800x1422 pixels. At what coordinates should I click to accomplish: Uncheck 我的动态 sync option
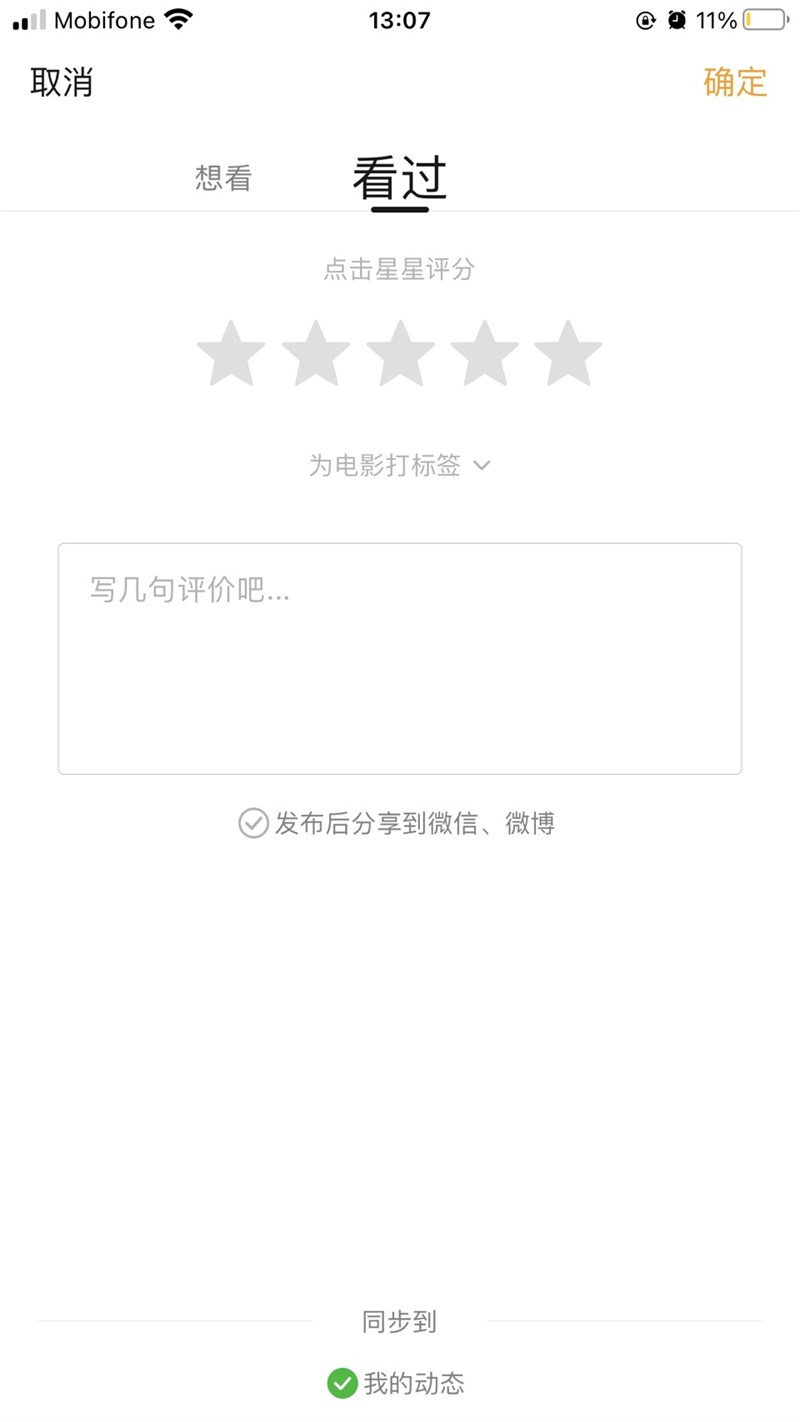coord(343,1383)
